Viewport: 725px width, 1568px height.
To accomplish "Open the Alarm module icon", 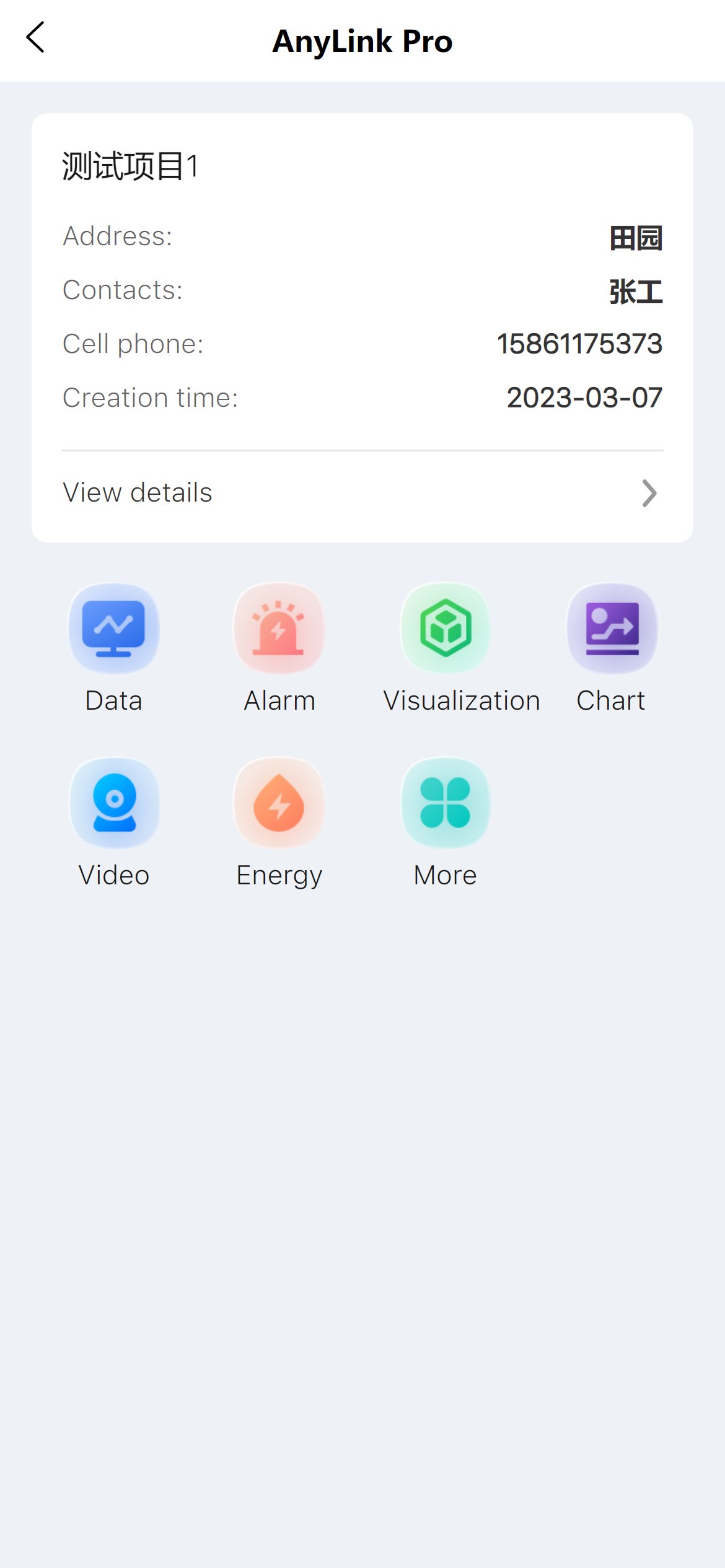I will tap(279, 628).
